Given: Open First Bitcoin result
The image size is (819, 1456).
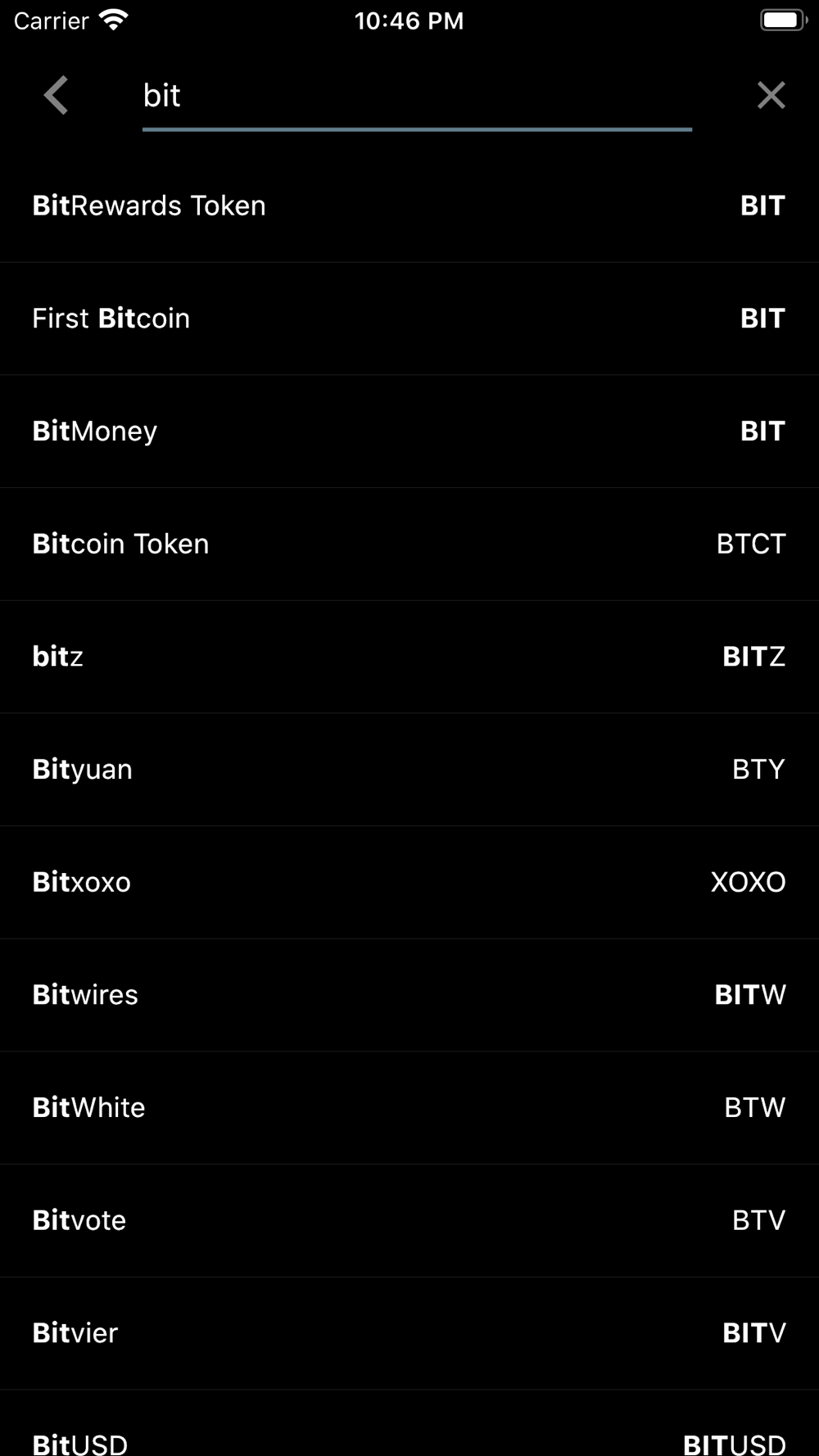Looking at the screenshot, I should pyautogui.click(x=409, y=319).
